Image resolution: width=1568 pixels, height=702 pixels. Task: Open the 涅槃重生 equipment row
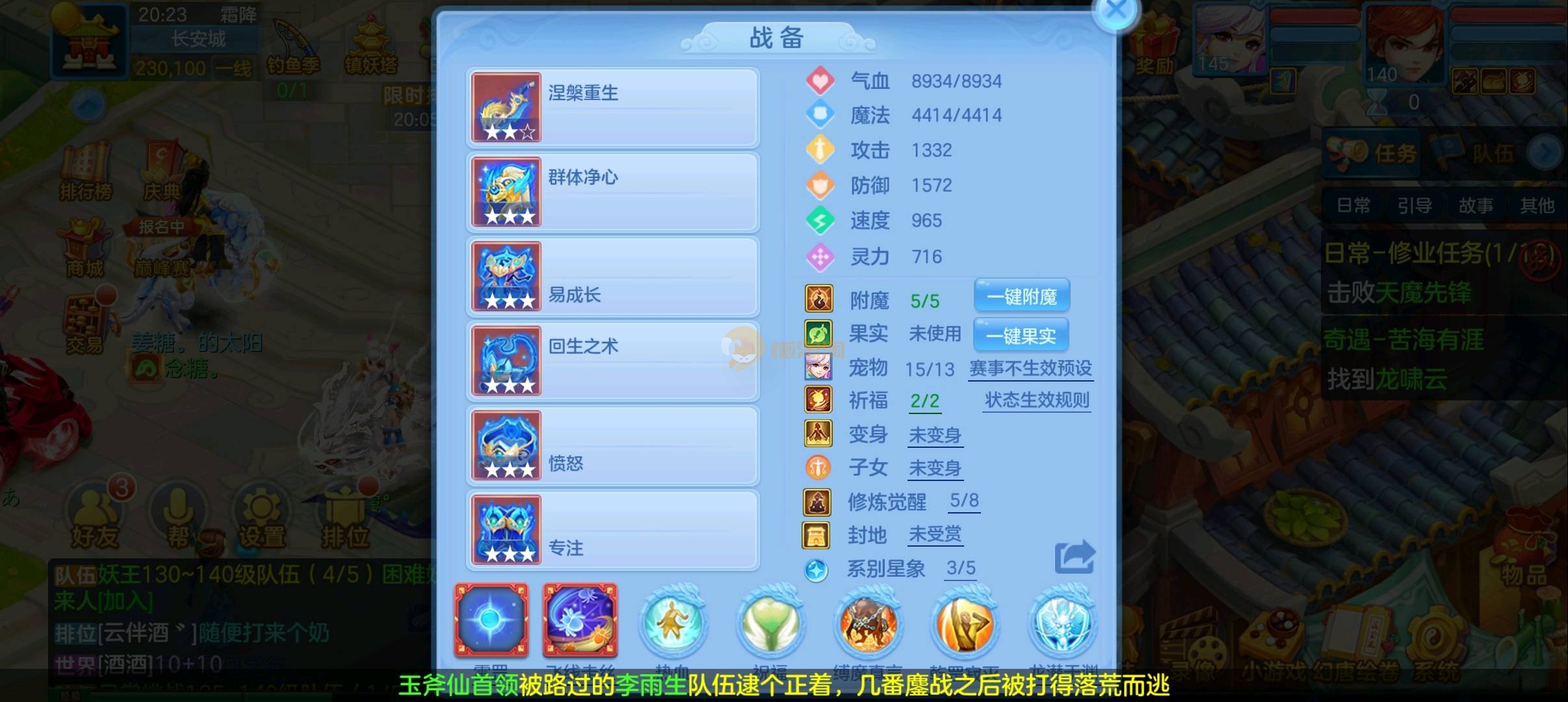pos(613,108)
